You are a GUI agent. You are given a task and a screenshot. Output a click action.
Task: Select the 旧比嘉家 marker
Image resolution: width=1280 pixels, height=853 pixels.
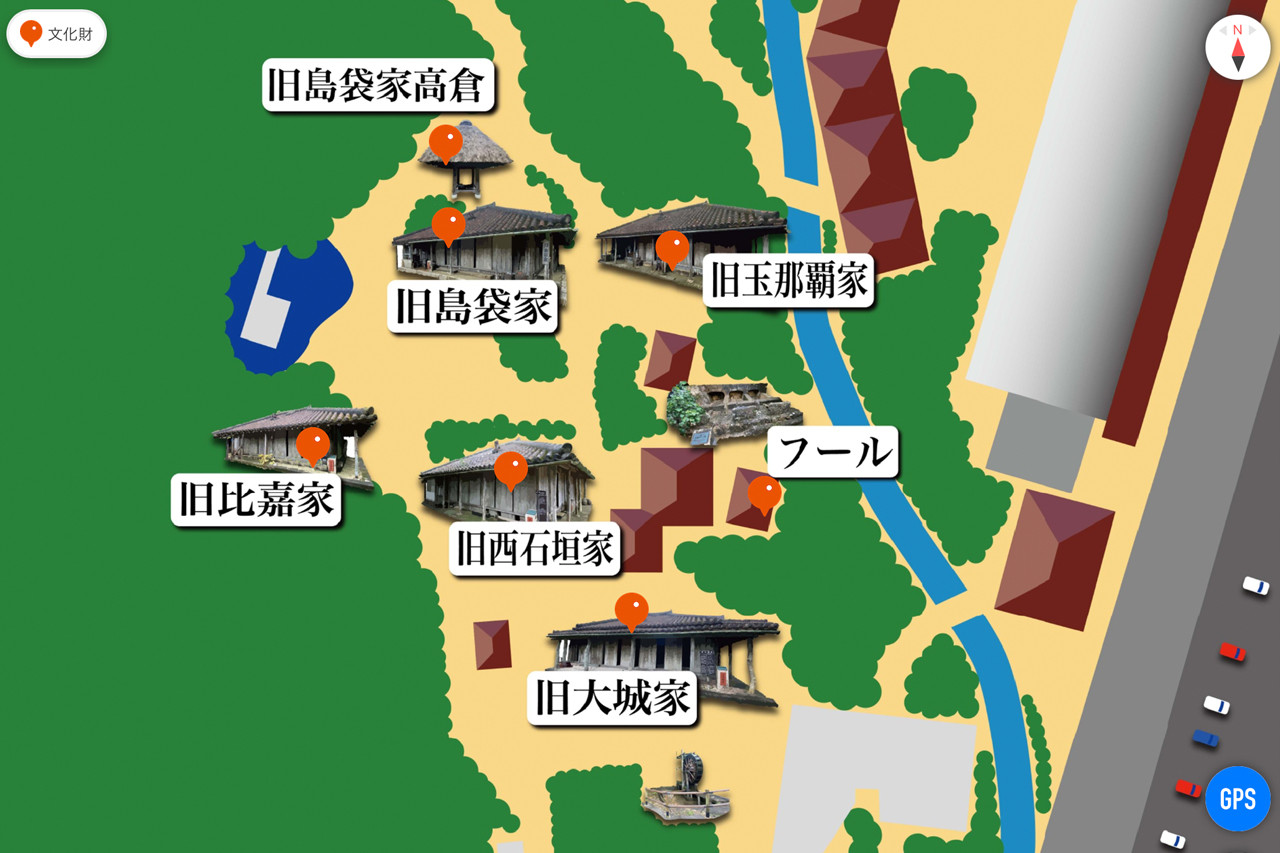[313, 445]
